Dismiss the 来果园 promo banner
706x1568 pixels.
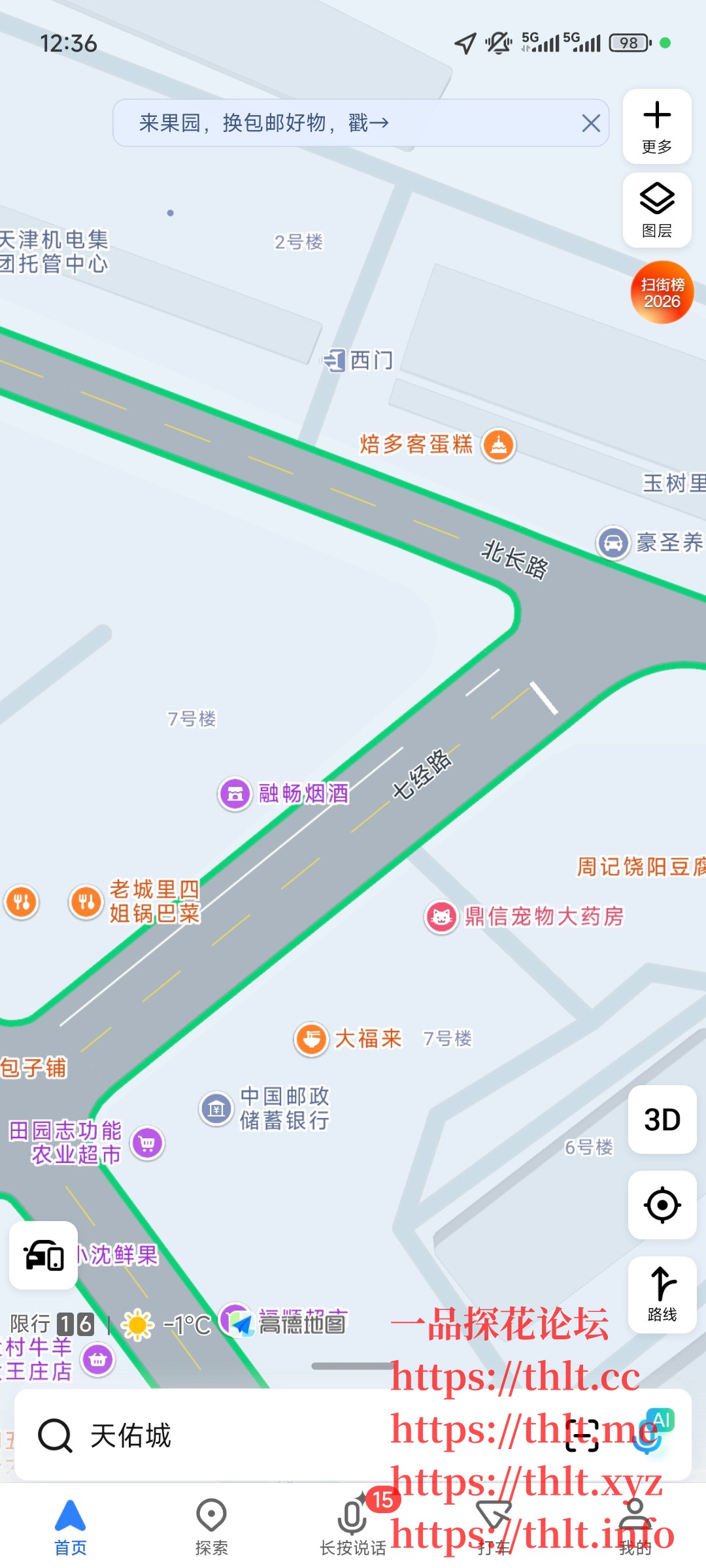590,123
